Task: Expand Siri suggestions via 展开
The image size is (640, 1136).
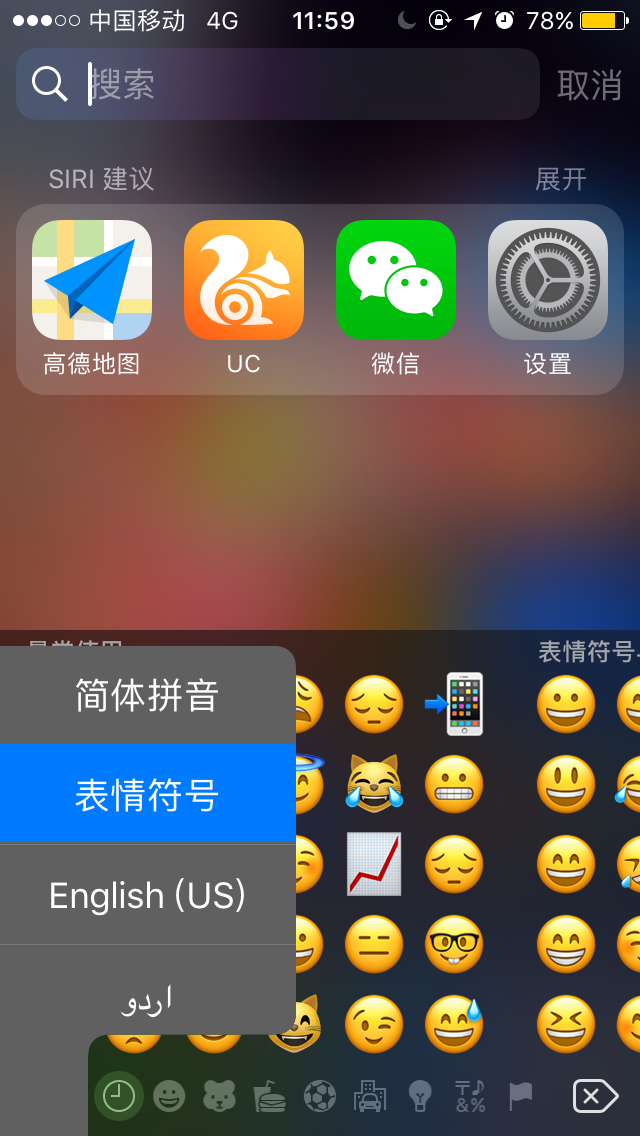Action: click(561, 179)
